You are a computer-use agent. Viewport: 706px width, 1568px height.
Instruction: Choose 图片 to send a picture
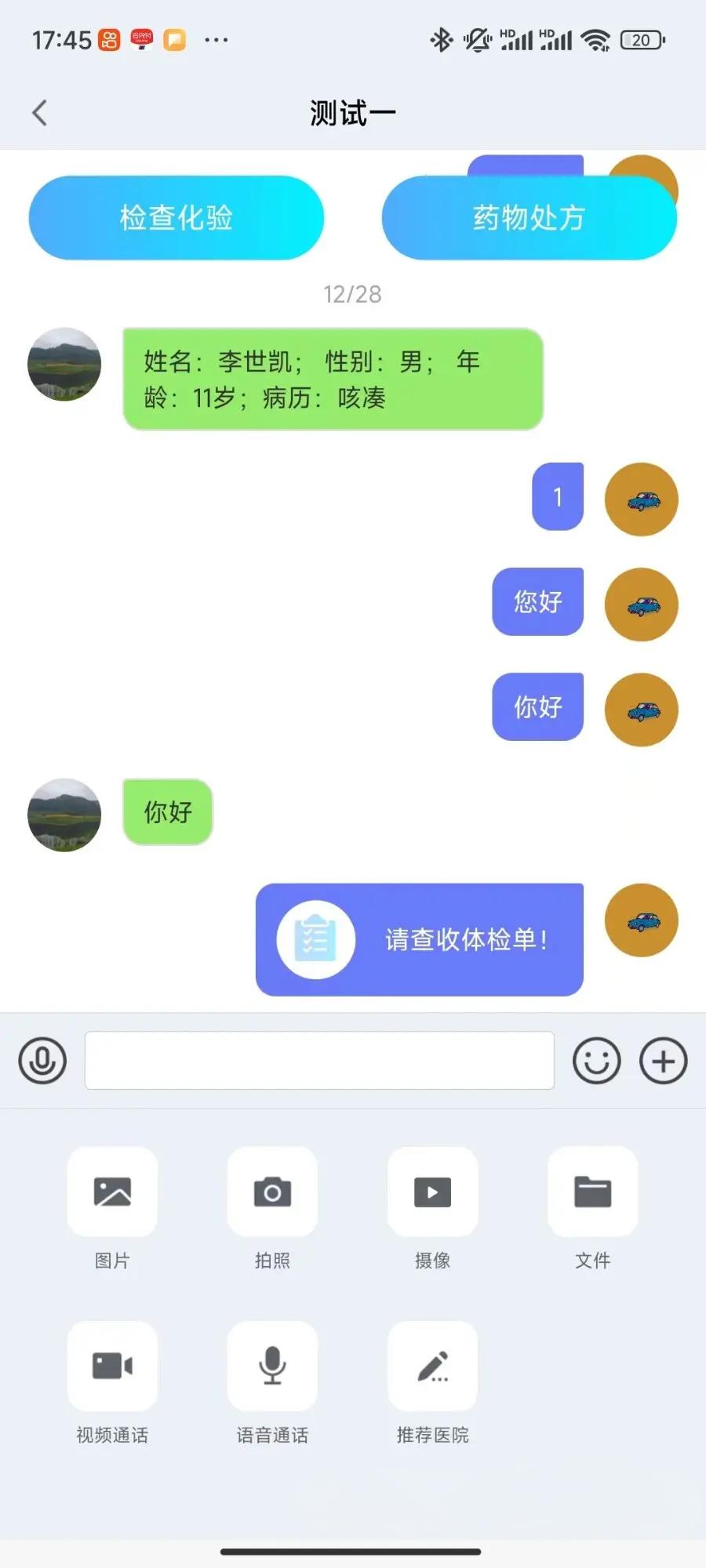[x=112, y=1192]
